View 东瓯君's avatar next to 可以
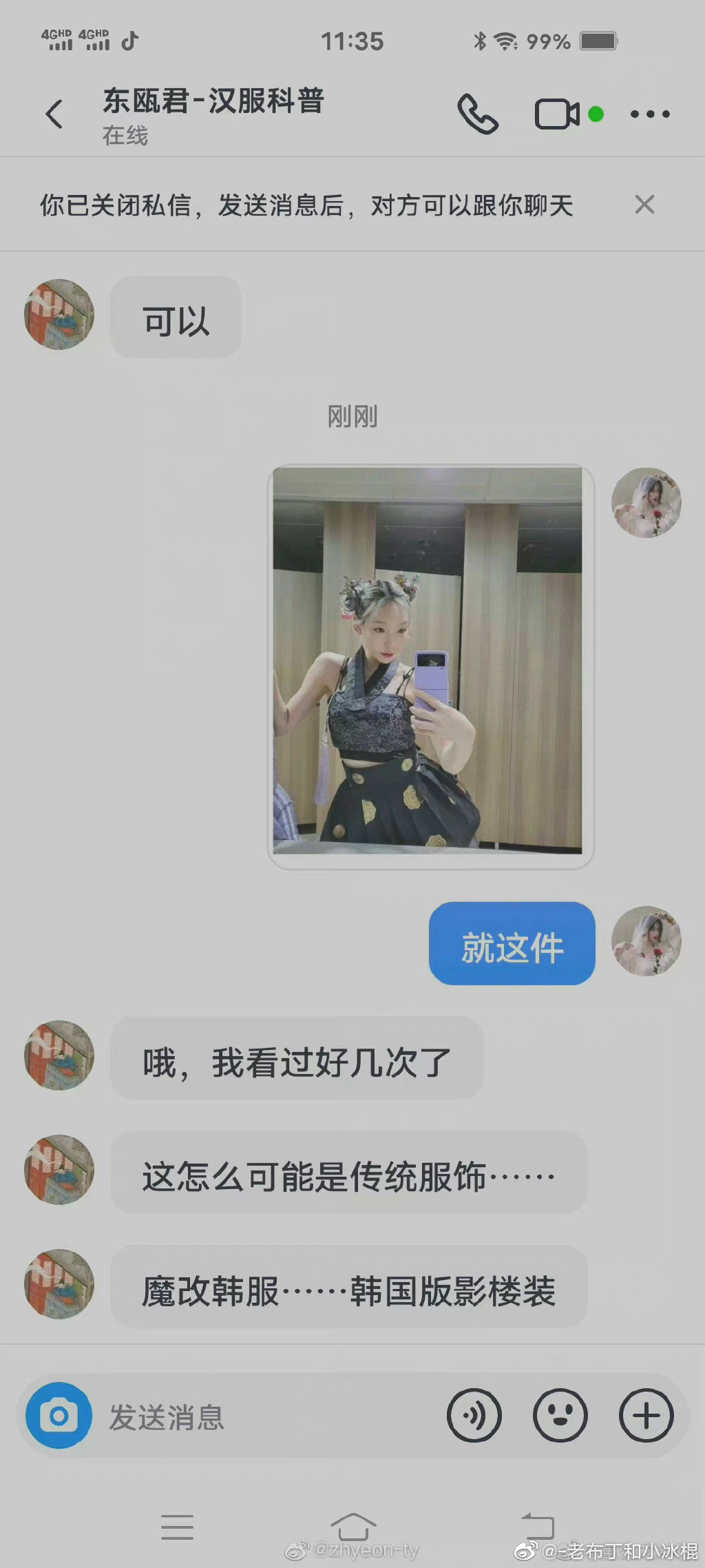Image resolution: width=705 pixels, height=1568 pixels. click(59, 314)
